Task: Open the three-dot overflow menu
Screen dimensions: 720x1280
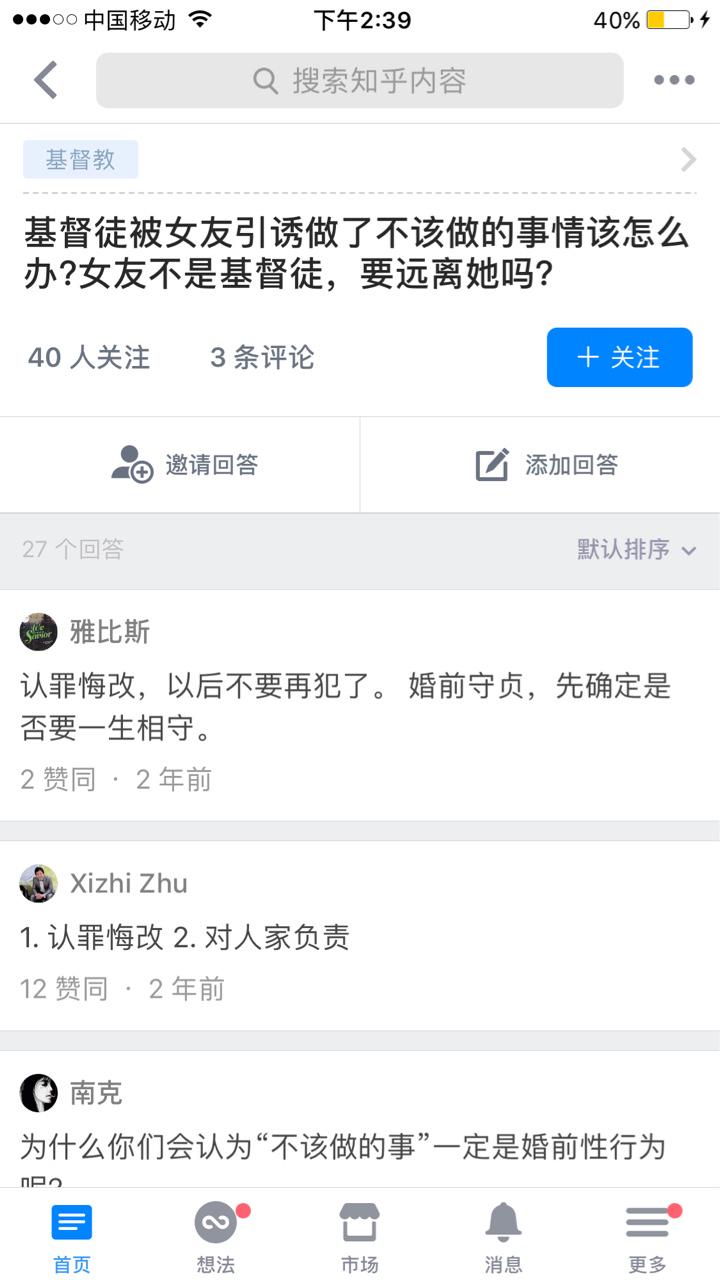Action: point(674,80)
